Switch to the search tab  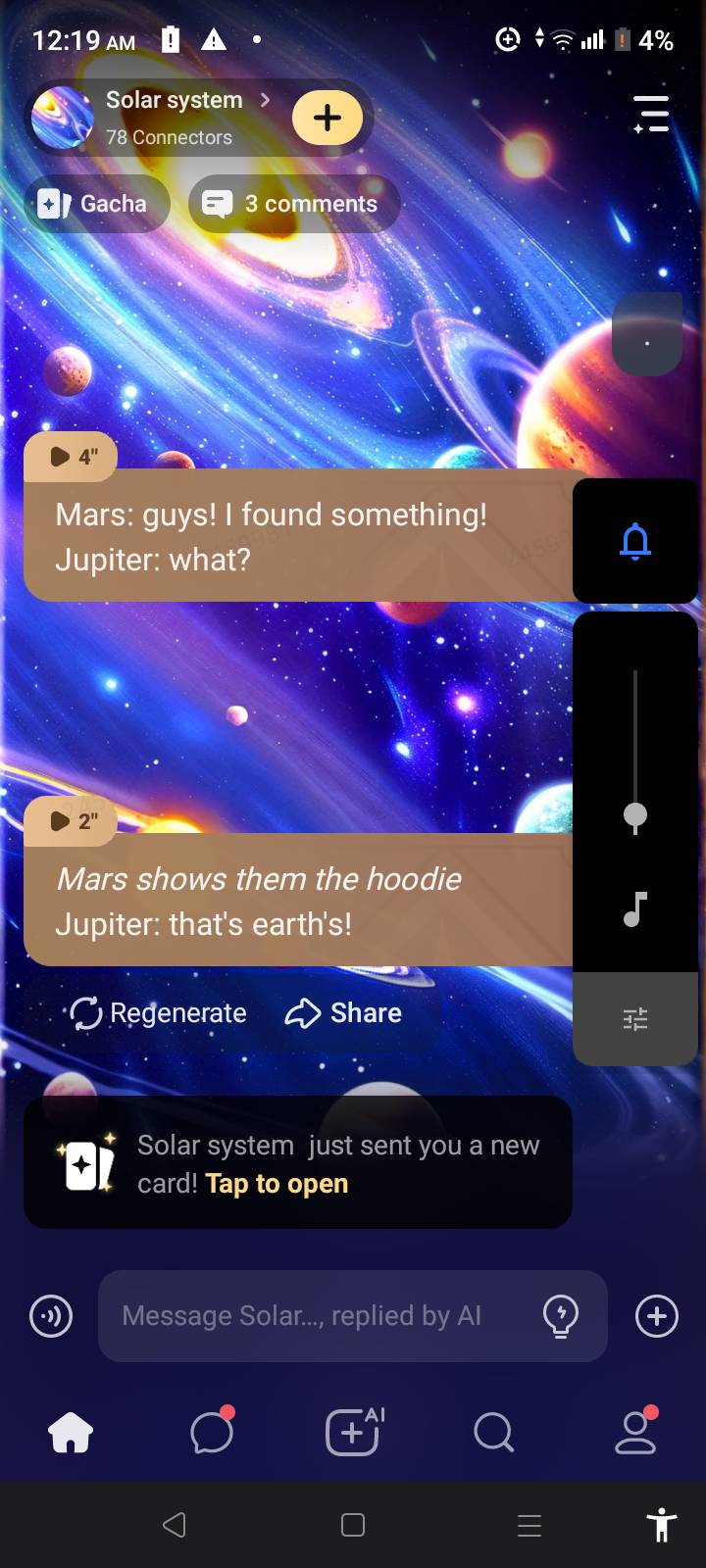(x=493, y=1434)
